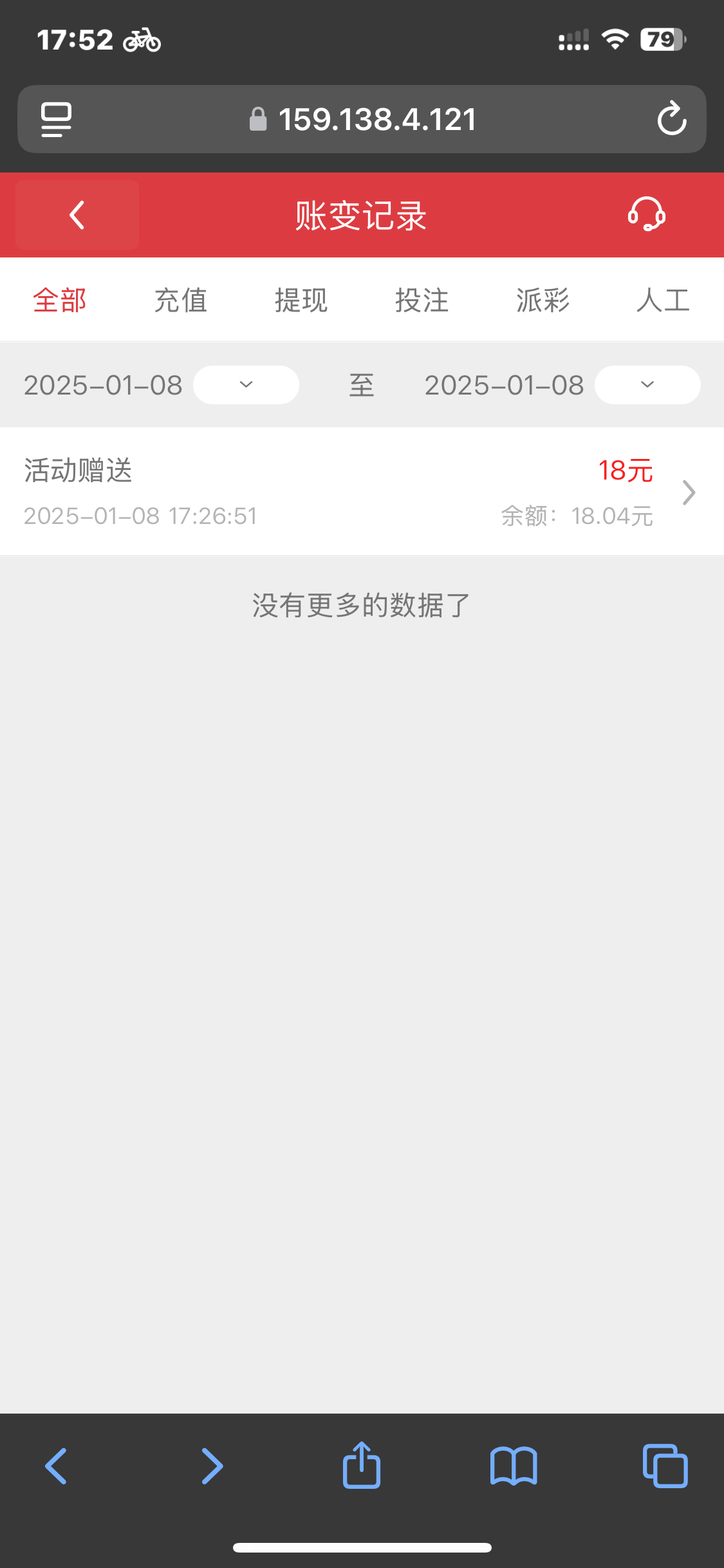
Task: Open the start date dropdown
Action: pyautogui.click(x=246, y=385)
